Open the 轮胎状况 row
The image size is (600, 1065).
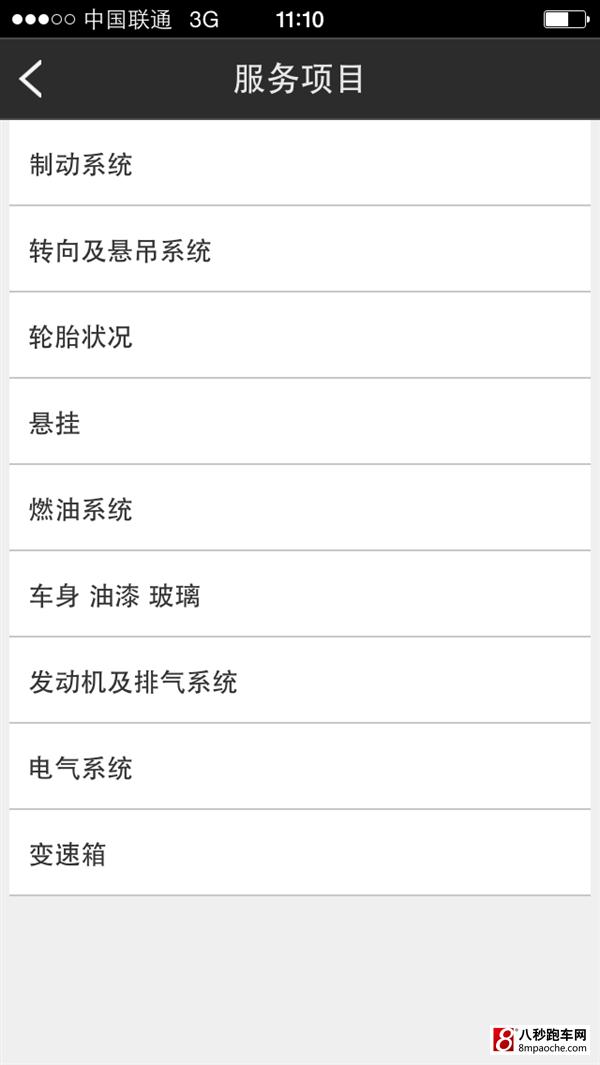(300, 335)
